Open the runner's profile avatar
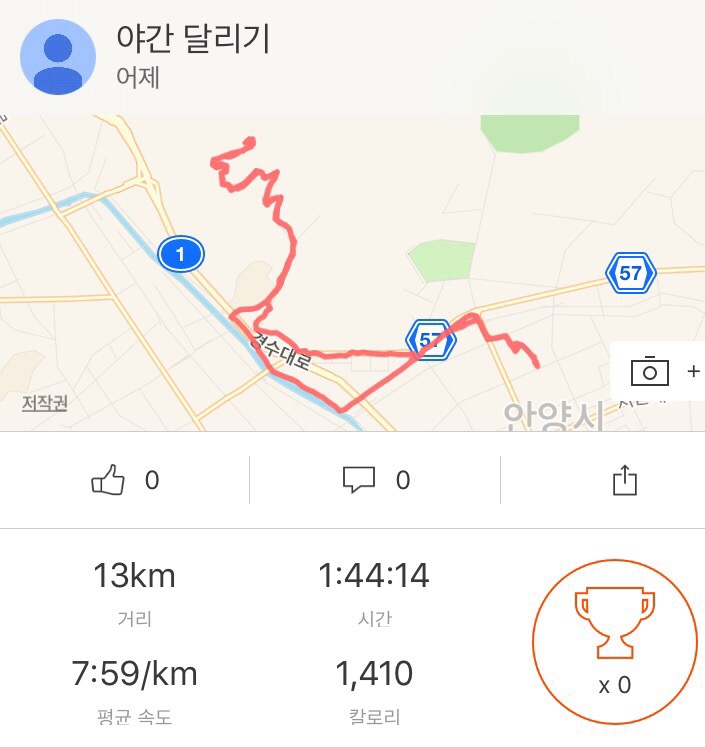This screenshot has width=705, height=747. tap(59, 58)
